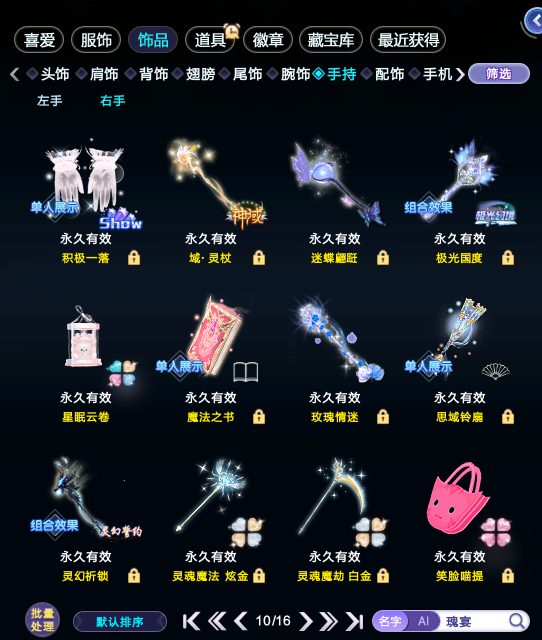Jump to the first page
The height and width of the screenshot is (640, 542).
click(191, 621)
